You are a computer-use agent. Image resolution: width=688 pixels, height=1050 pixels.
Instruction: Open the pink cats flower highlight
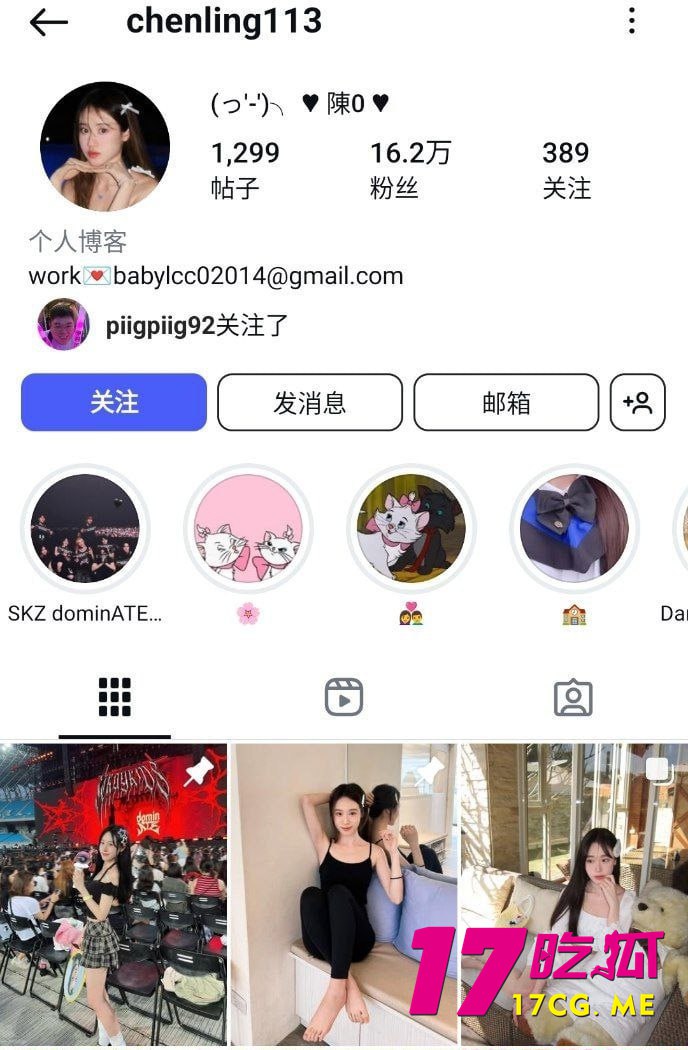tap(248, 529)
